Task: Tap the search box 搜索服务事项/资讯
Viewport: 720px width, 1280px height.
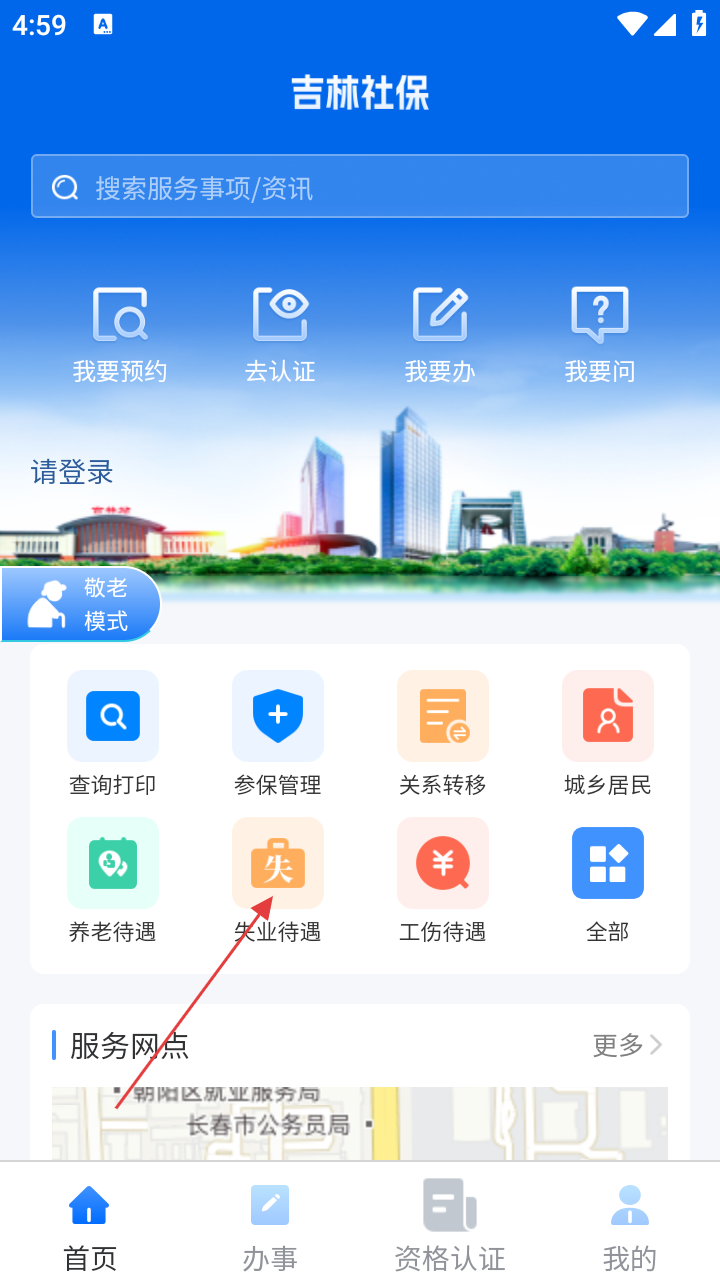Action: tap(360, 186)
